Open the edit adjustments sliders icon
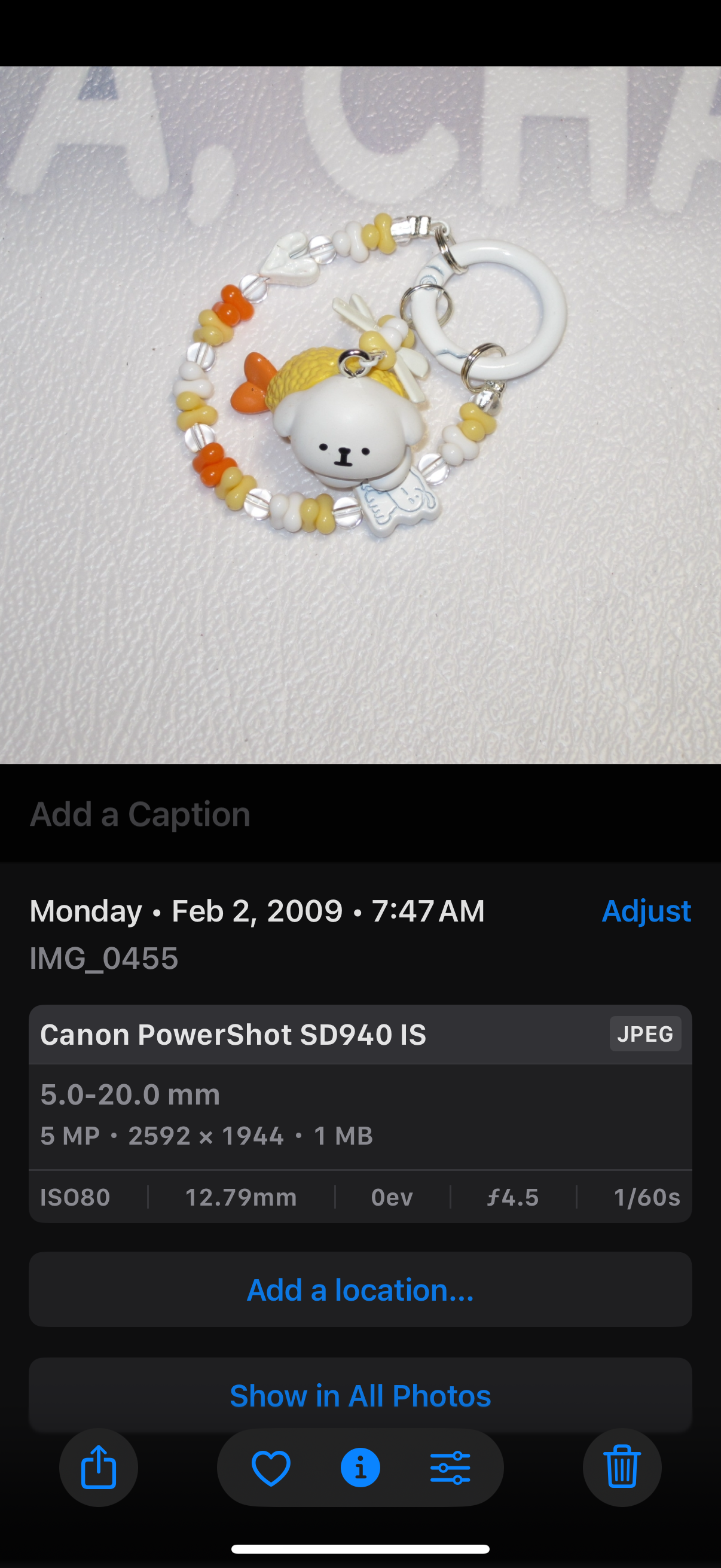The width and height of the screenshot is (721, 1568). point(450,1468)
